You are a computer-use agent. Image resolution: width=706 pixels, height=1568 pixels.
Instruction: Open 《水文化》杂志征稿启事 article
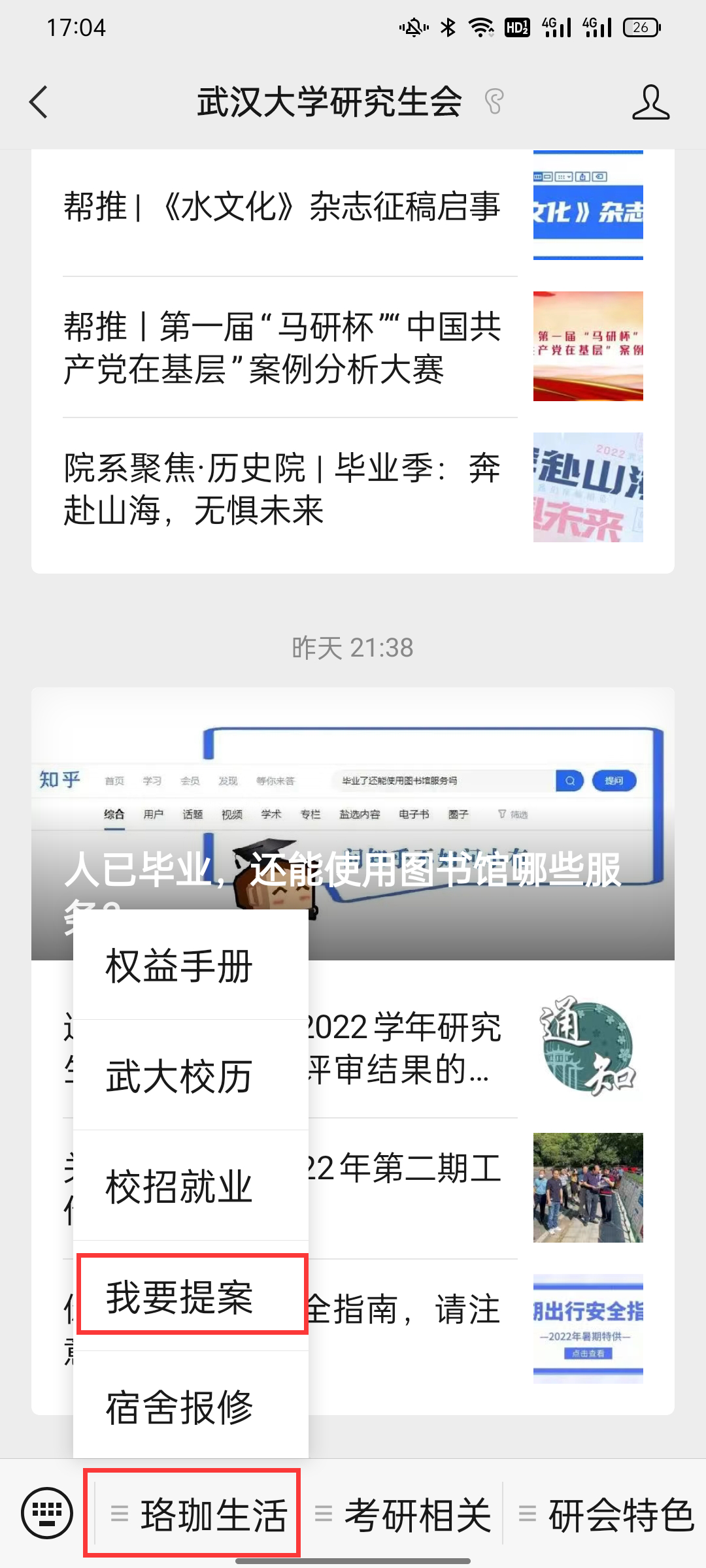coord(282,207)
